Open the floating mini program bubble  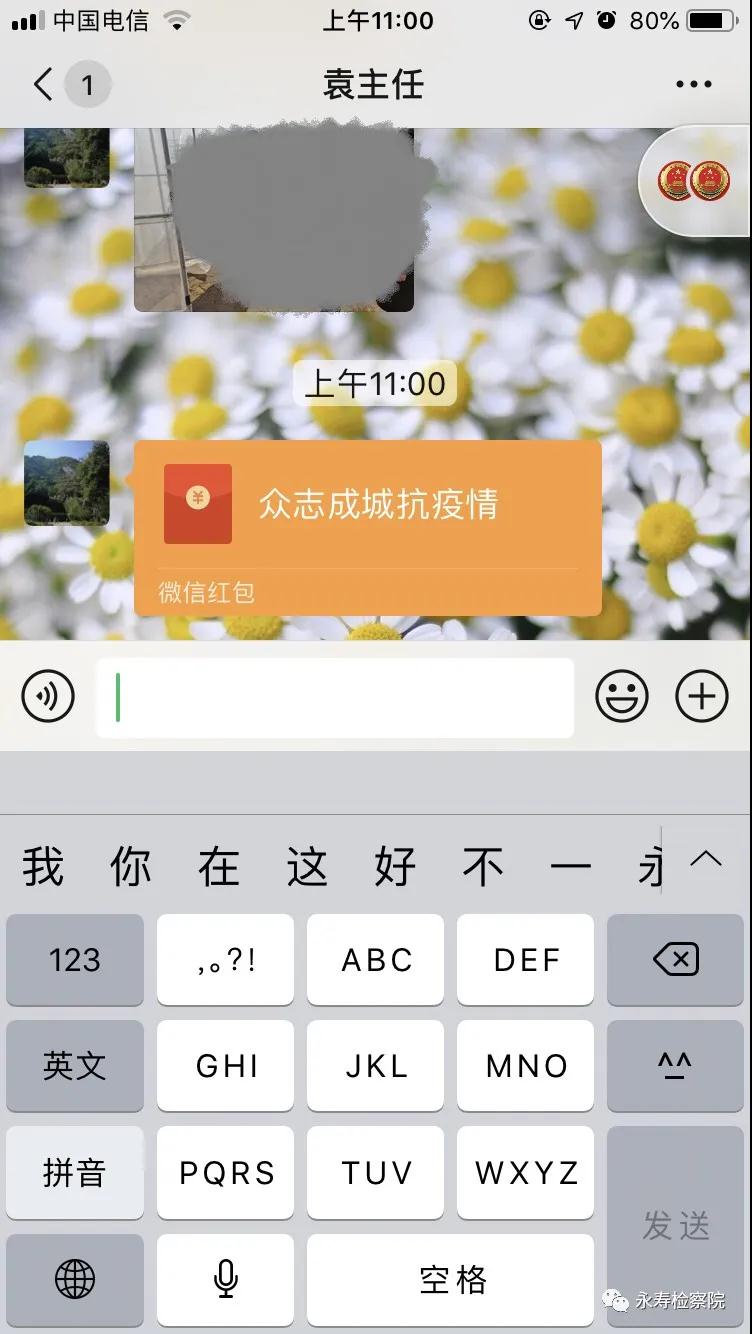(x=696, y=181)
